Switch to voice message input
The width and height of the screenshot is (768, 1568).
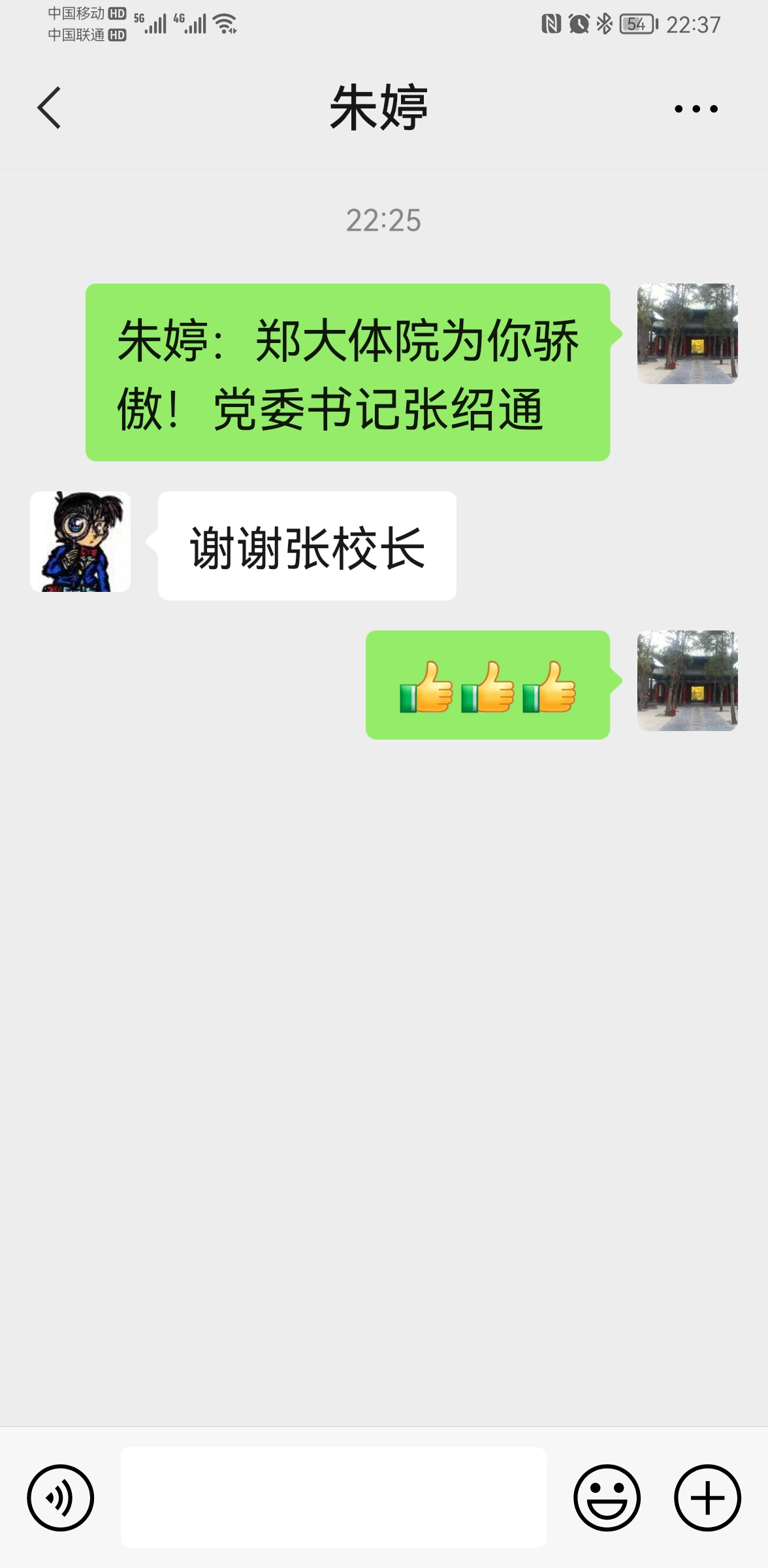(x=60, y=1497)
